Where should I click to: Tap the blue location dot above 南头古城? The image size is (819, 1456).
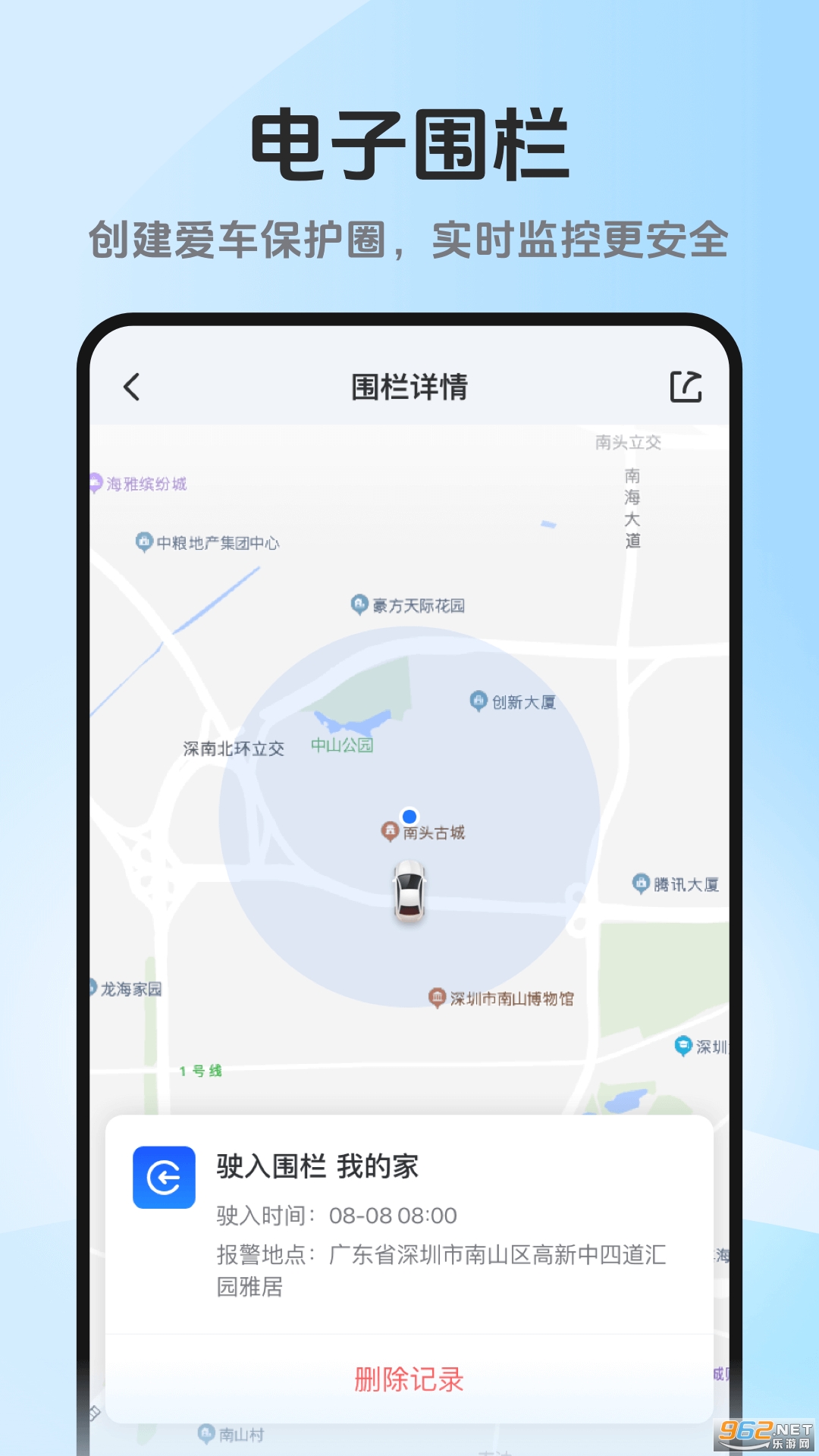[x=408, y=817]
